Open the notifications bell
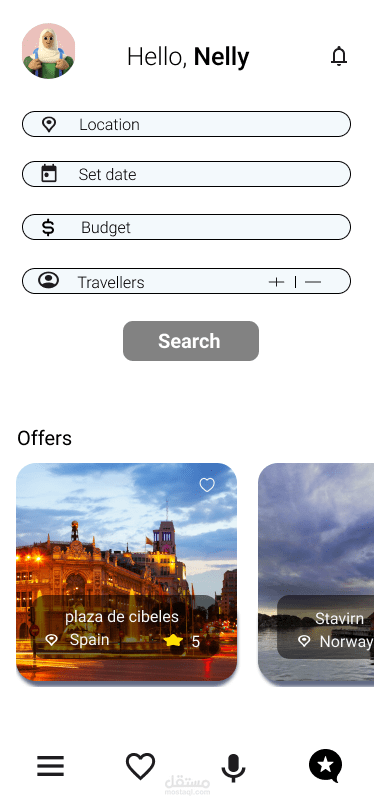 coord(339,56)
